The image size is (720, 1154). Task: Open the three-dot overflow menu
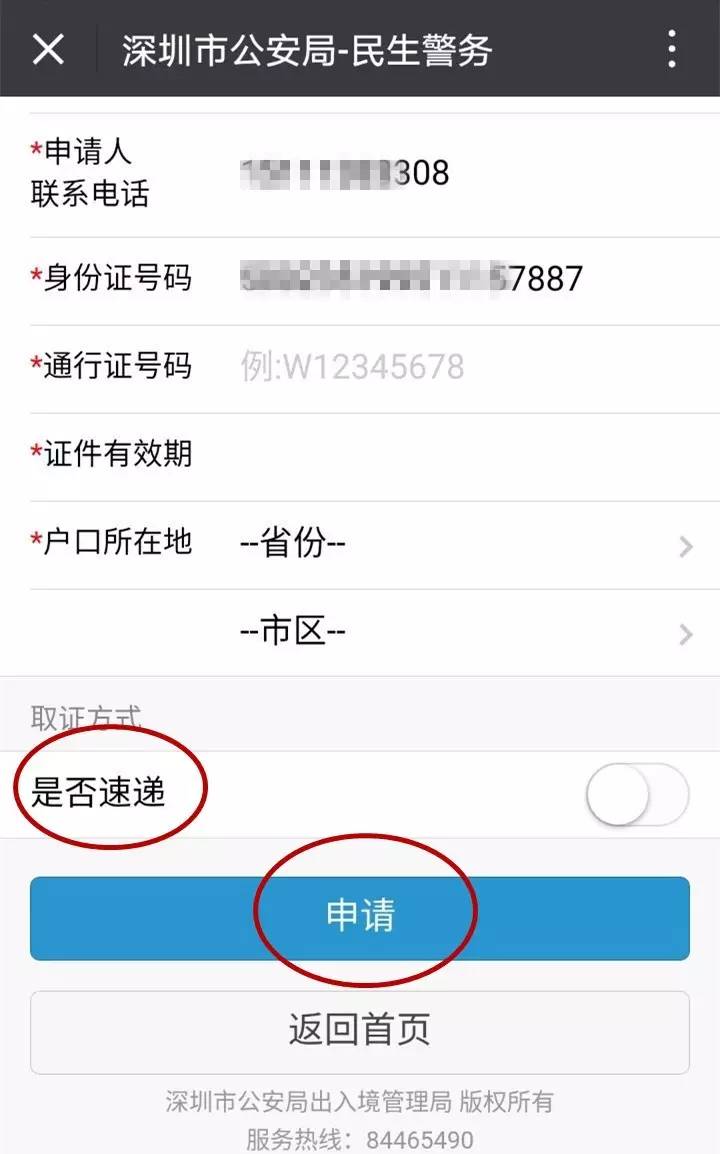pos(671,49)
